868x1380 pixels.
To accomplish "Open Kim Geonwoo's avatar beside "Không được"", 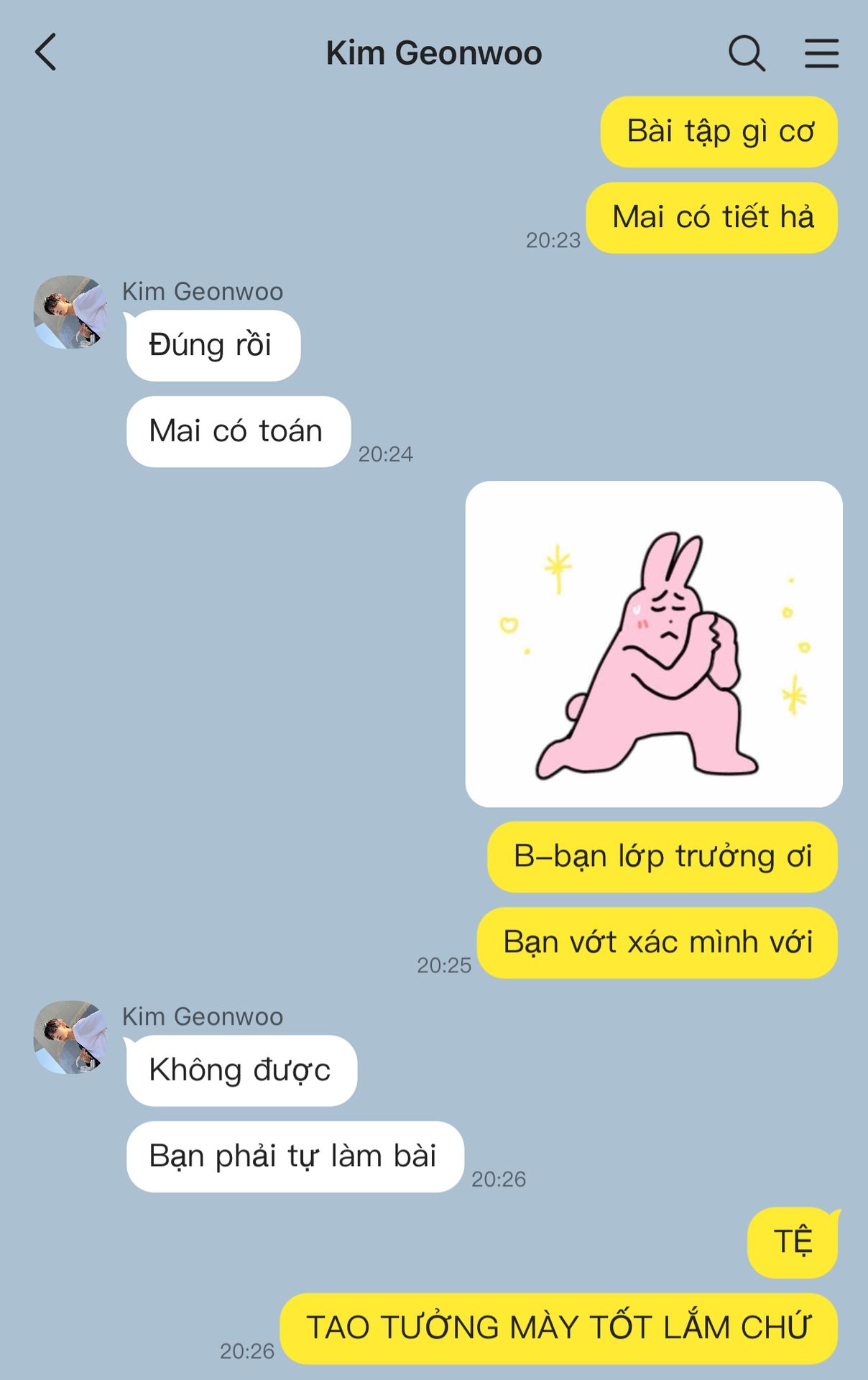I will tap(70, 1037).
